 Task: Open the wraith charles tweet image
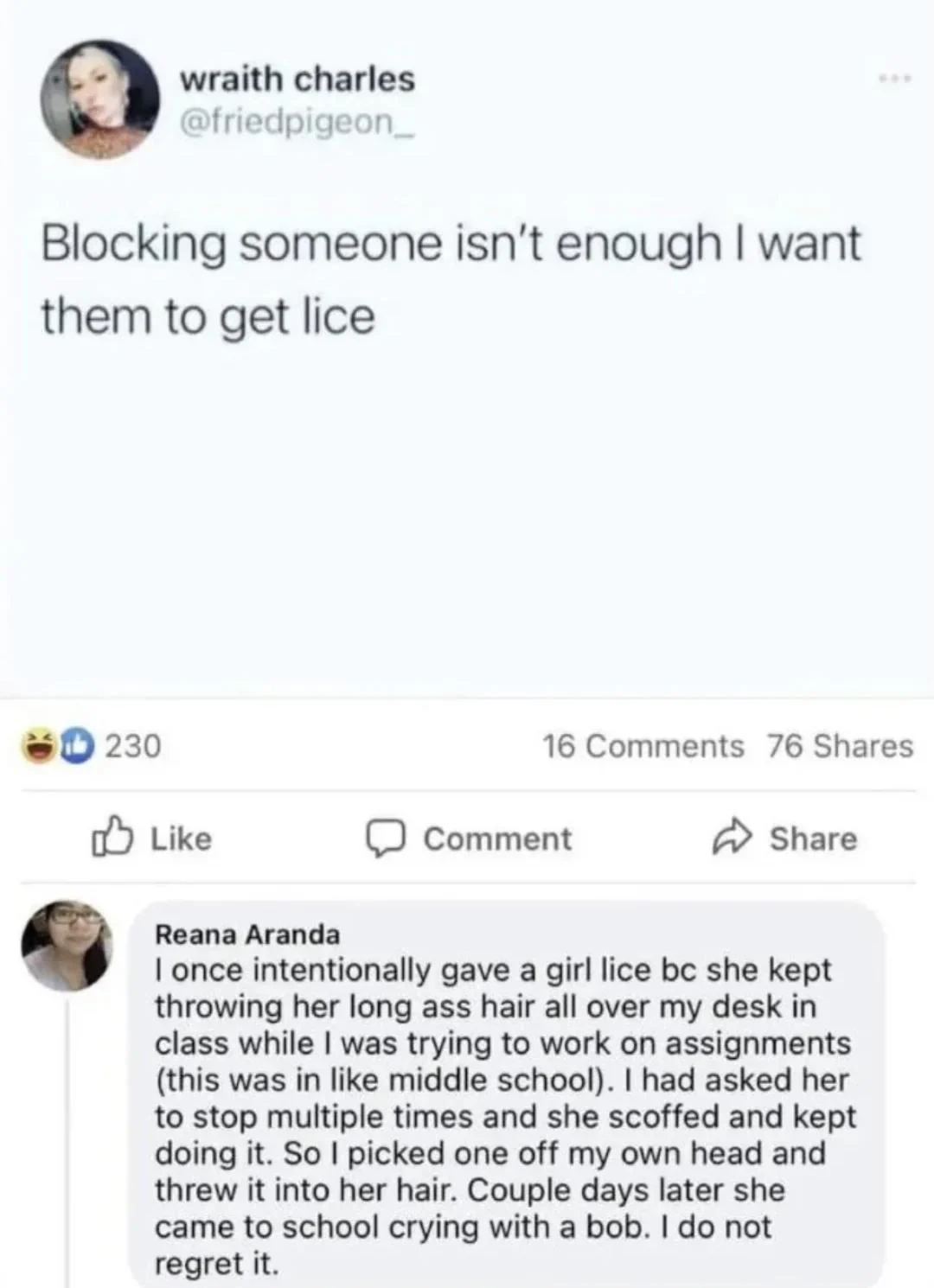tap(467, 346)
